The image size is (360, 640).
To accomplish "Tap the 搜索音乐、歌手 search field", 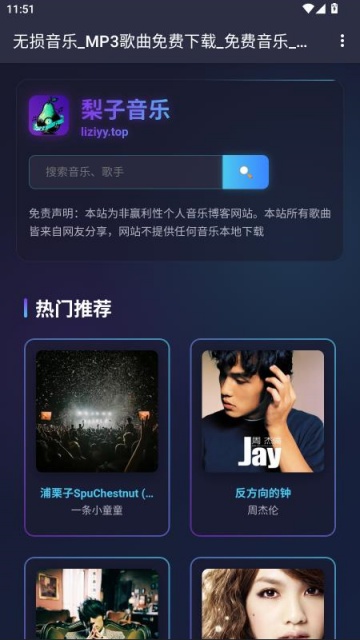I will 126,172.
